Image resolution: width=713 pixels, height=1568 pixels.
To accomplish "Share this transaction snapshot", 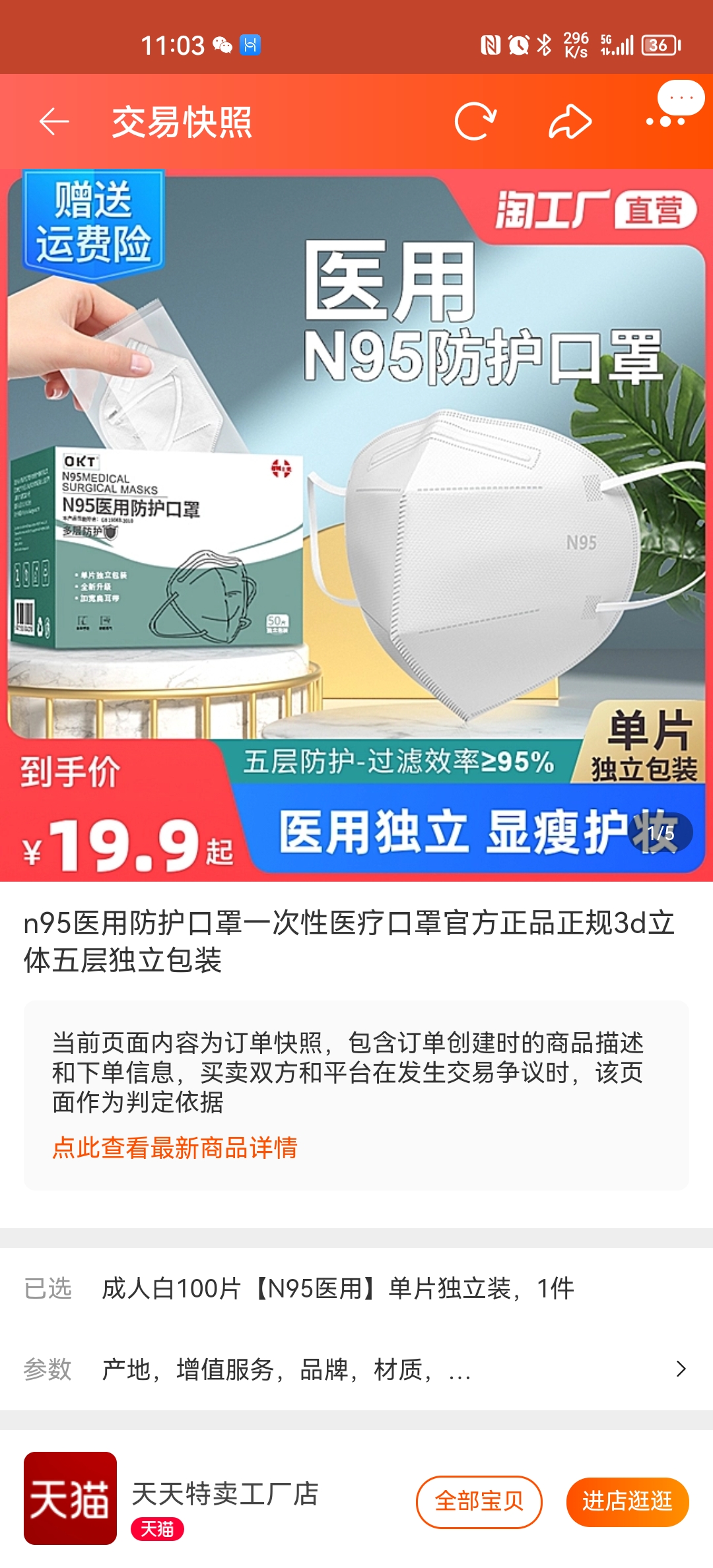I will coord(570,121).
